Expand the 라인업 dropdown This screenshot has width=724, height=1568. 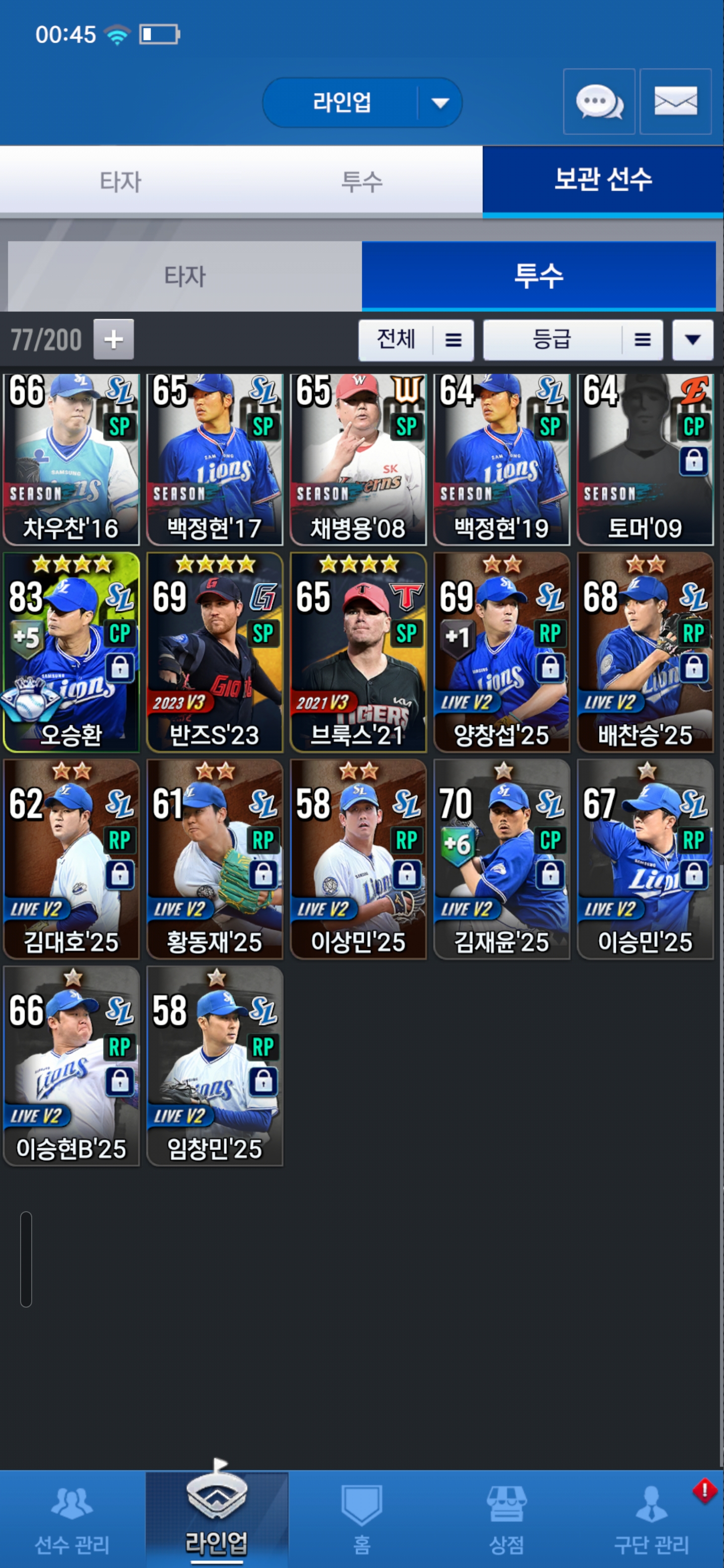439,103
